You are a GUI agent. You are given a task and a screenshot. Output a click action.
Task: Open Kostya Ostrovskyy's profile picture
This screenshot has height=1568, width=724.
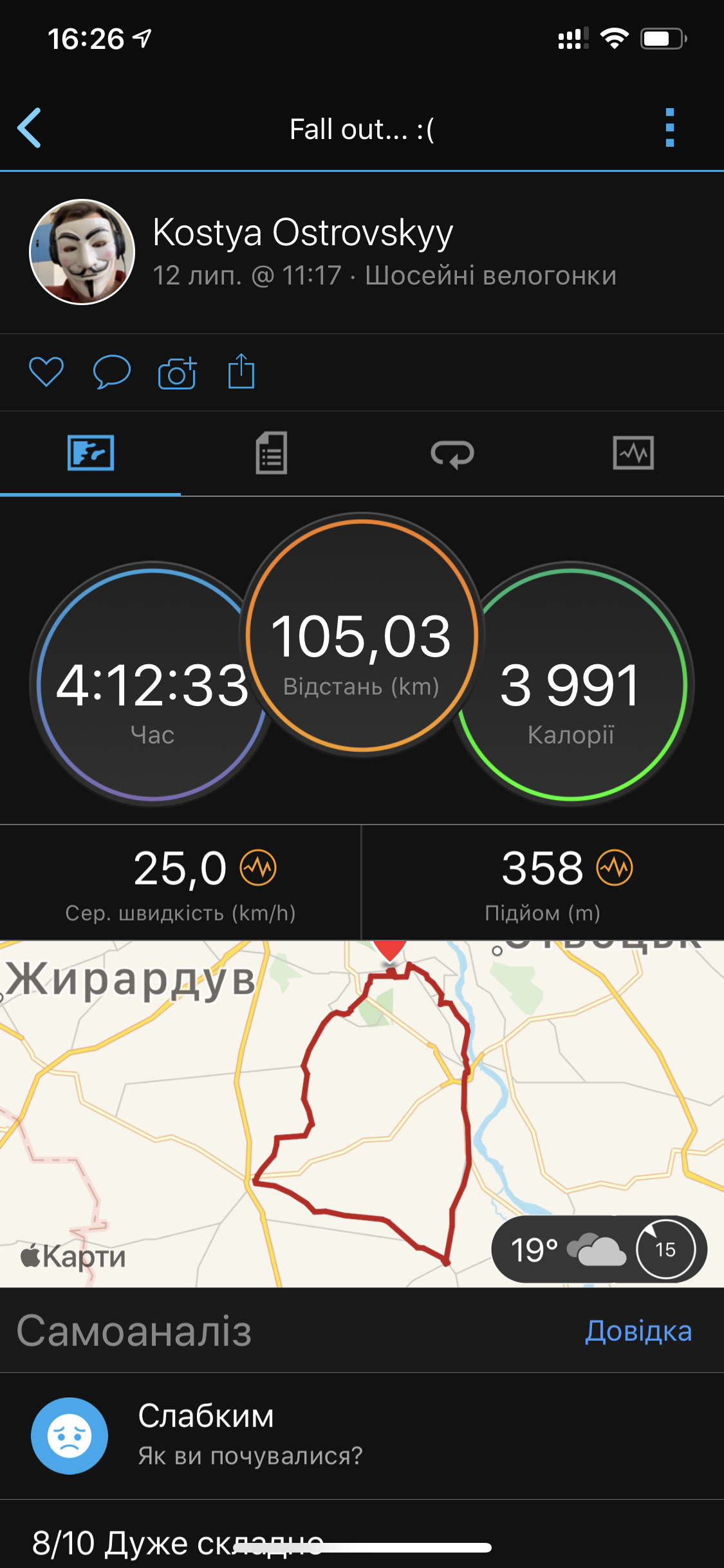coord(82,252)
